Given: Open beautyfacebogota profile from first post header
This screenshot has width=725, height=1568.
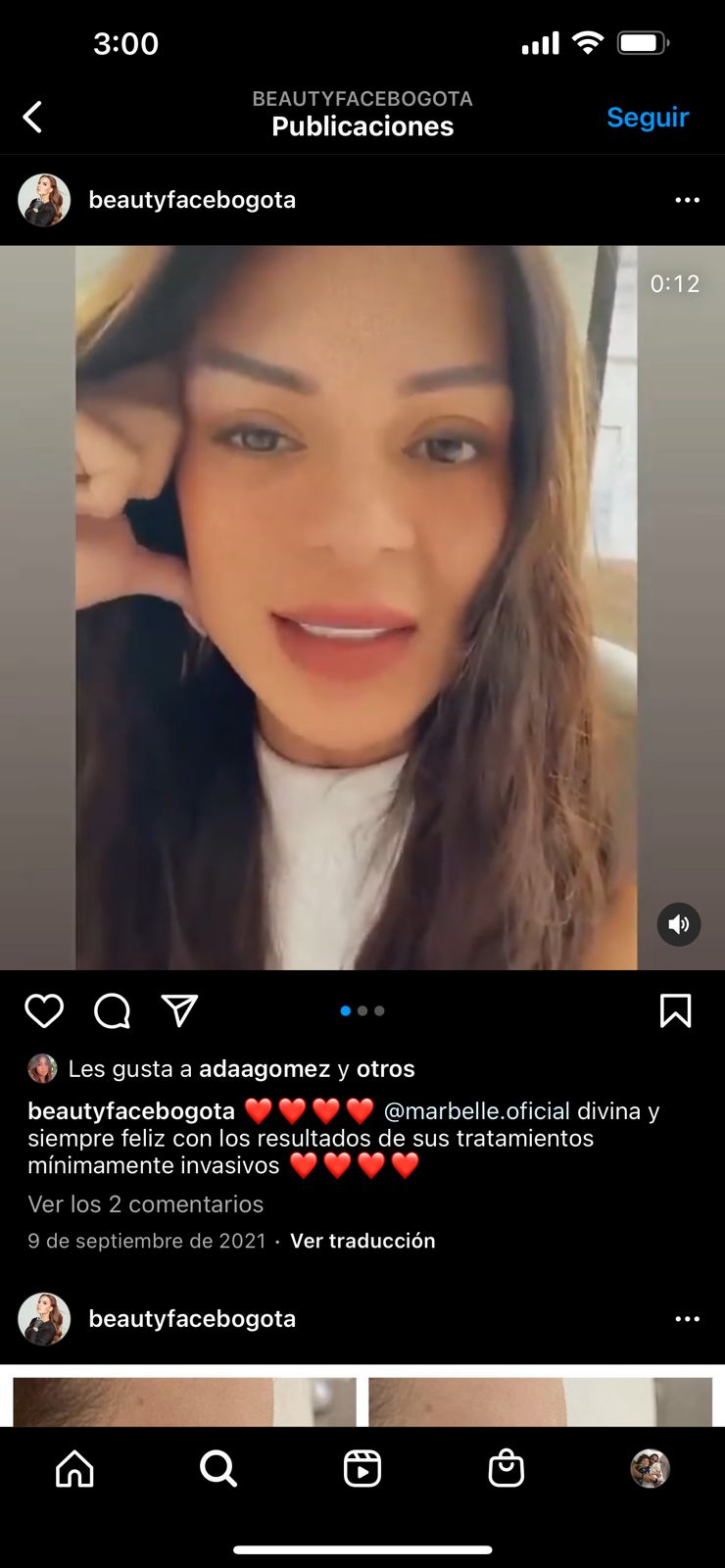Looking at the screenshot, I should pos(191,200).
